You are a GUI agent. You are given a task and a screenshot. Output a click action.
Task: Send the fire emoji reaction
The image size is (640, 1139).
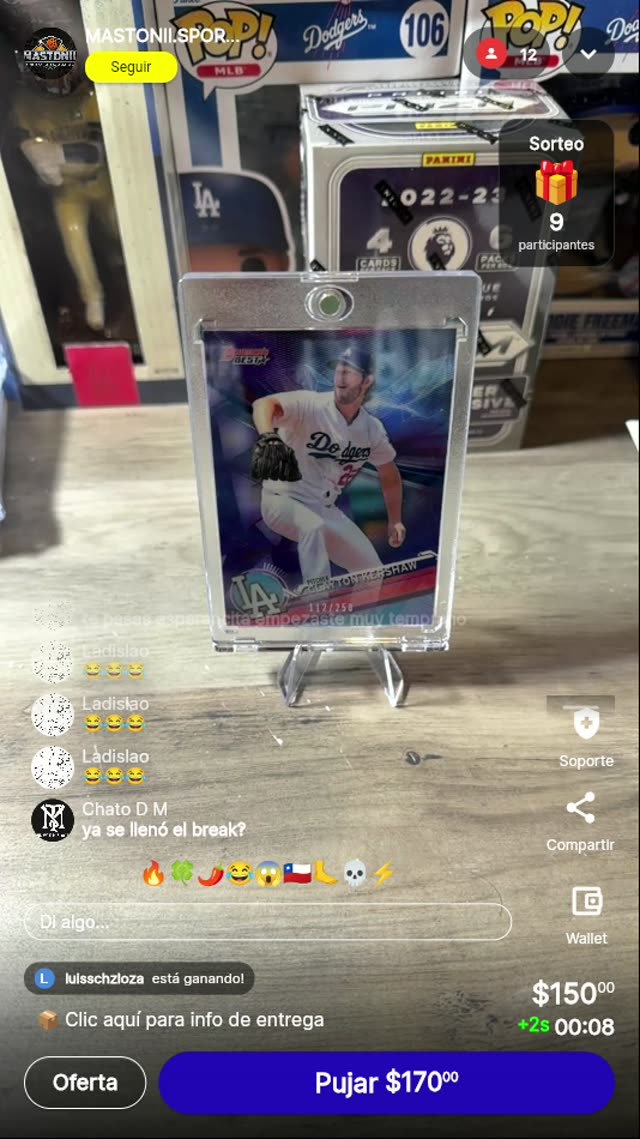click(153, 874)
